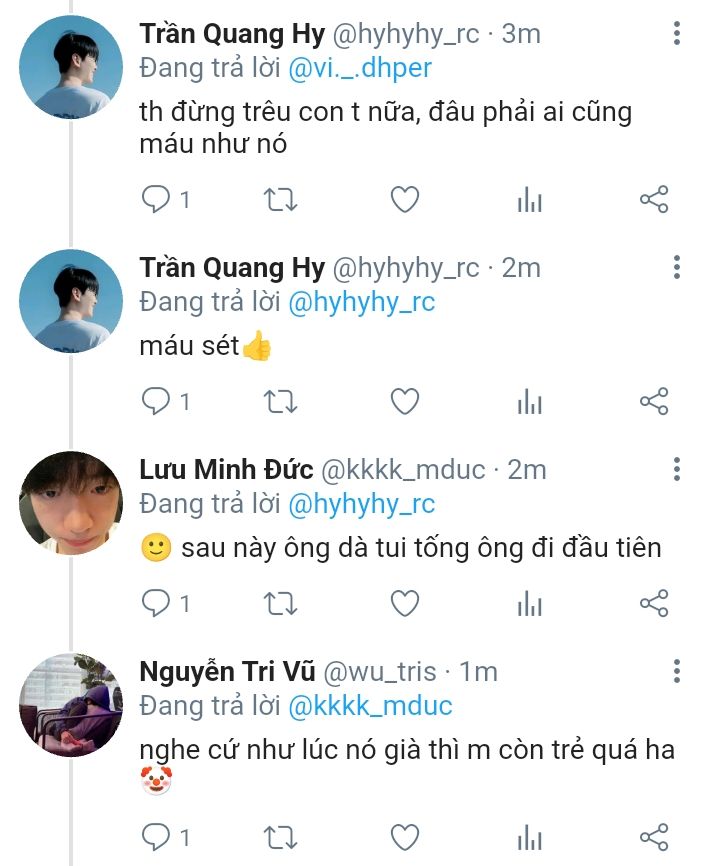
Task: View Lưu Minh Đức's profile picture
Action: (x=71, y=502)
